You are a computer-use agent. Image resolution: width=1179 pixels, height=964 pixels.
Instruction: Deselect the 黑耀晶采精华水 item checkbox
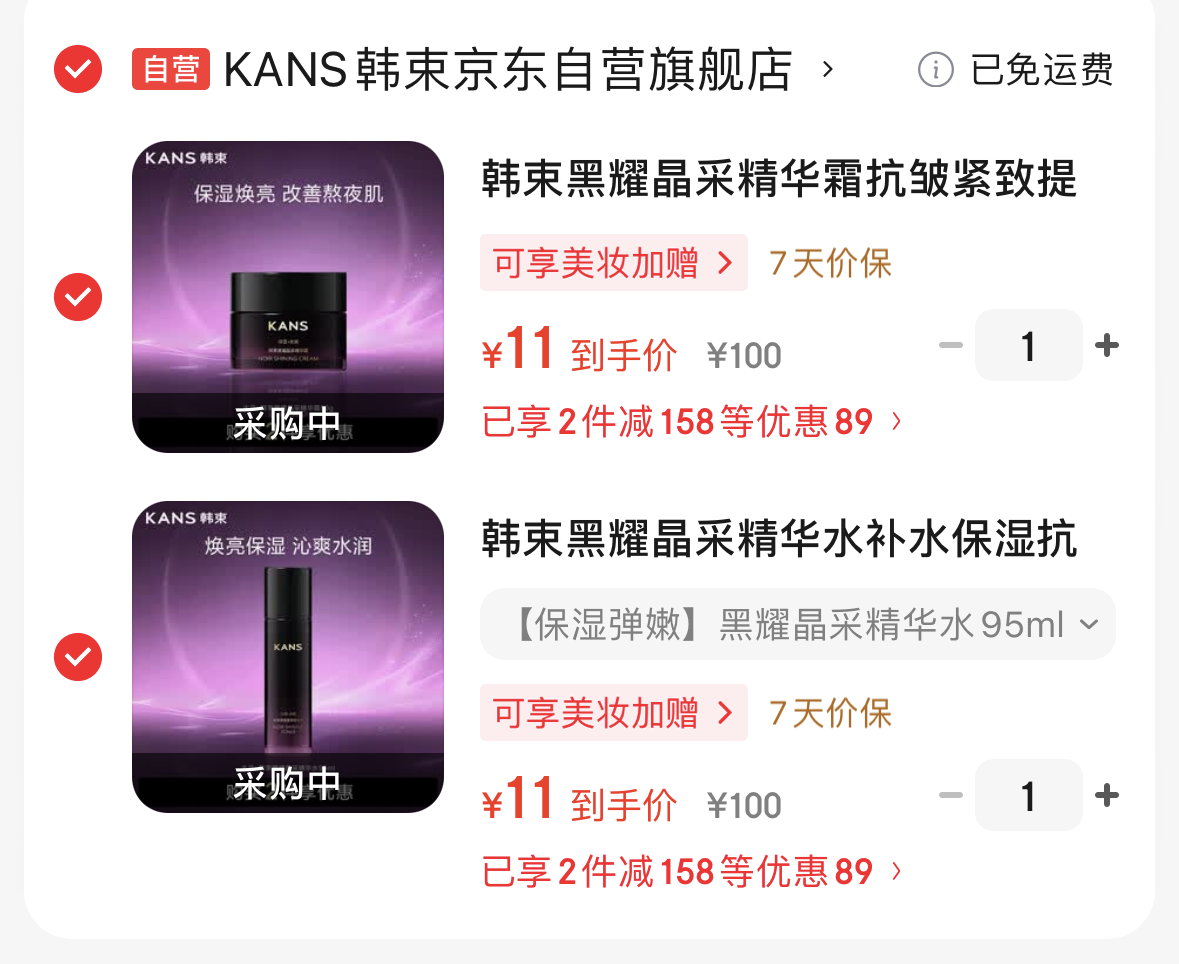[x=78, y=657]
